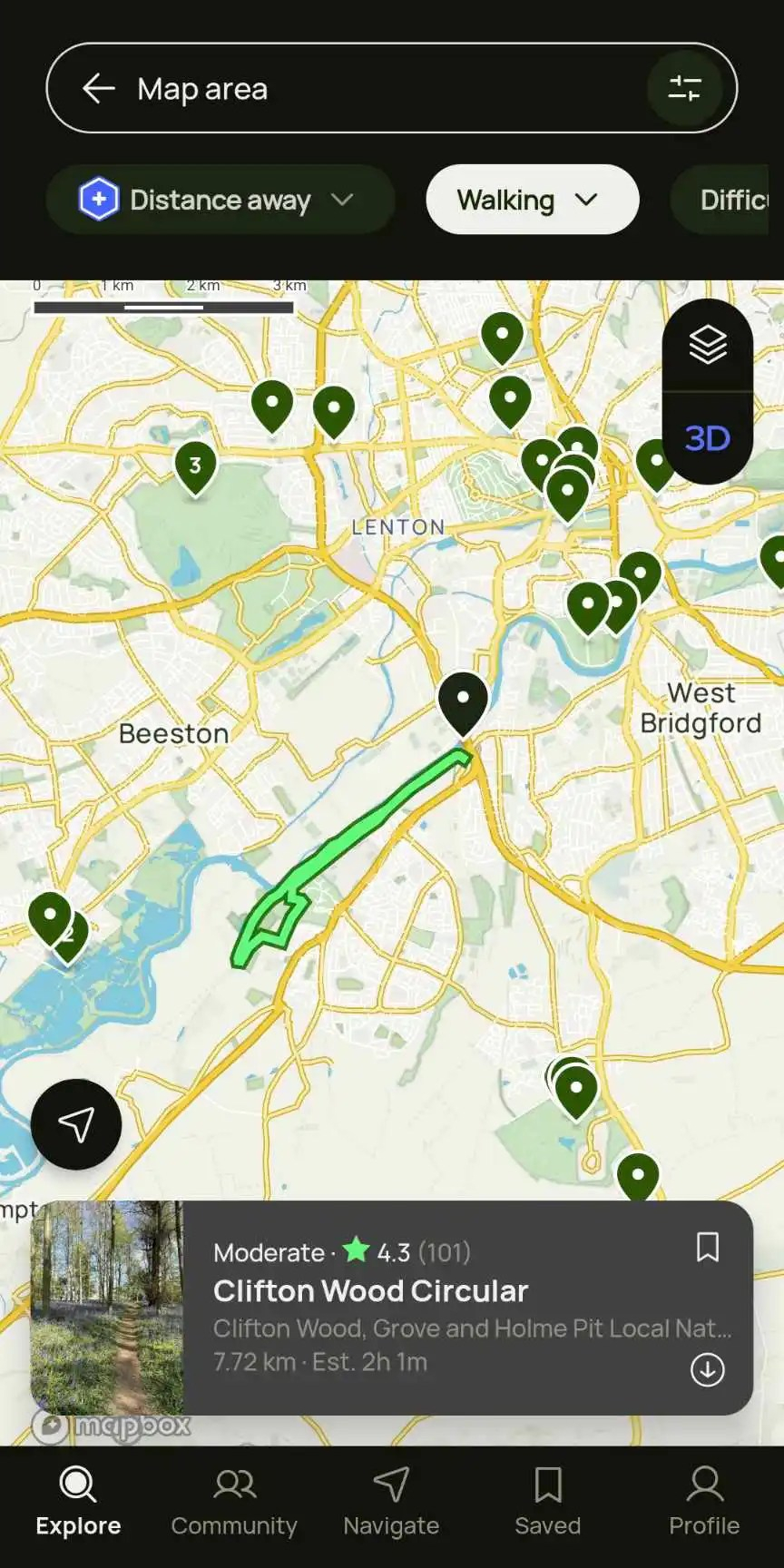Screen dimensions: 784x1568
Task: Switch the map to 3D view
Action: [x=708, y=439]
